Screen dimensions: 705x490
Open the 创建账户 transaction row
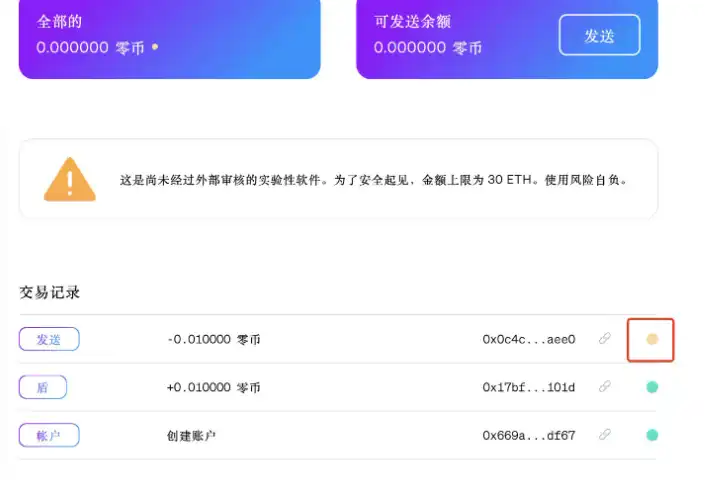coord(192,436)
